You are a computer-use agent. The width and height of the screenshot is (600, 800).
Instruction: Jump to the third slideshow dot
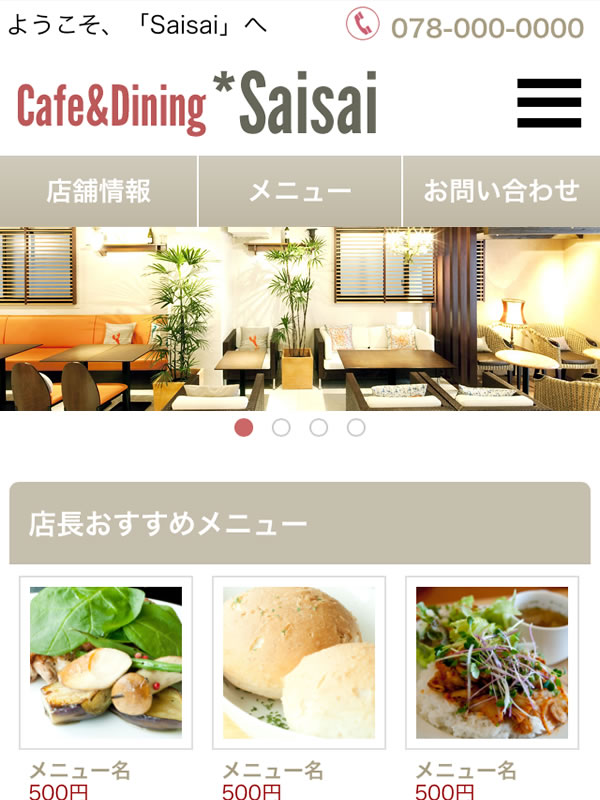click(x=319, y=428)
